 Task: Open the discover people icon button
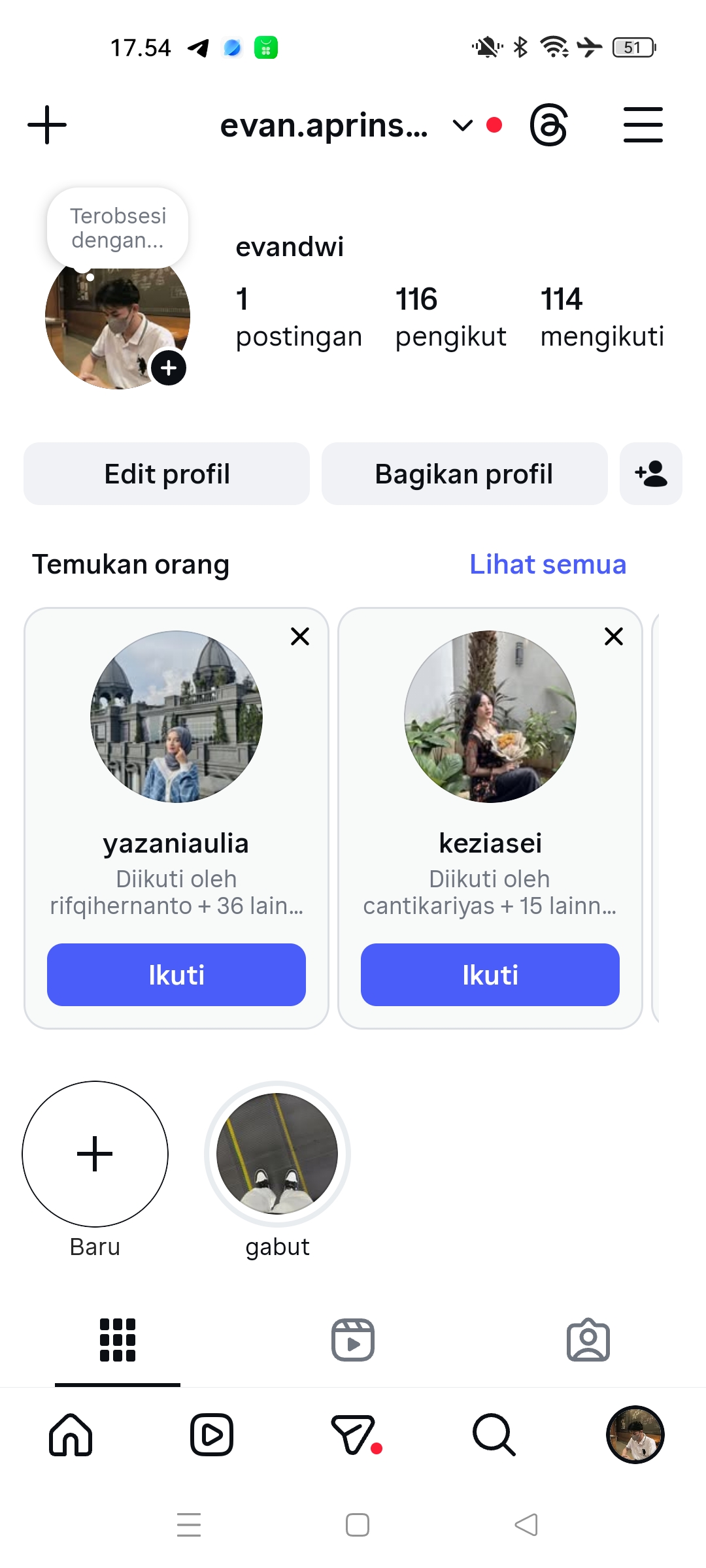pos(650,474)
